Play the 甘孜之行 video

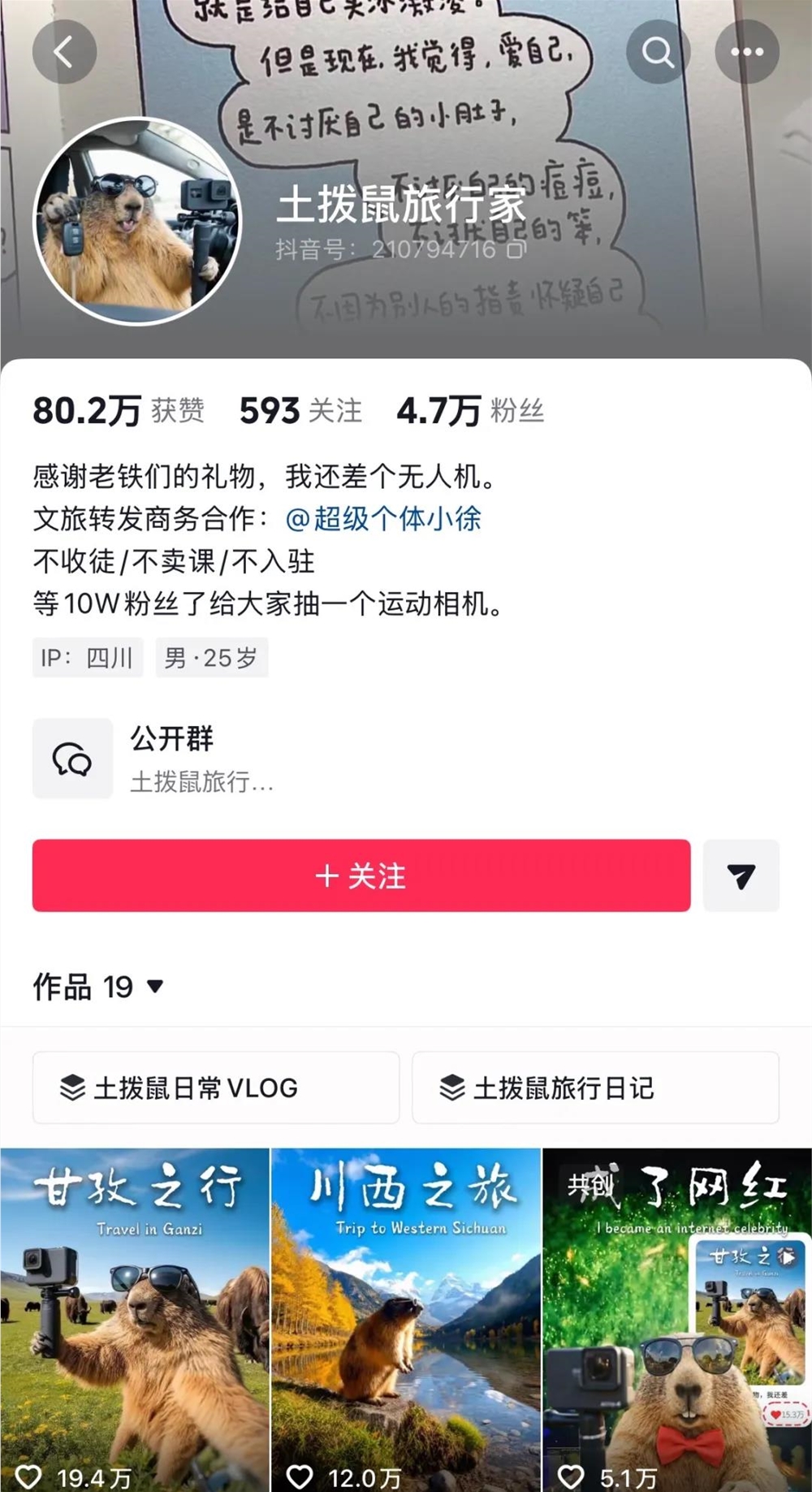pos(135,1320)
